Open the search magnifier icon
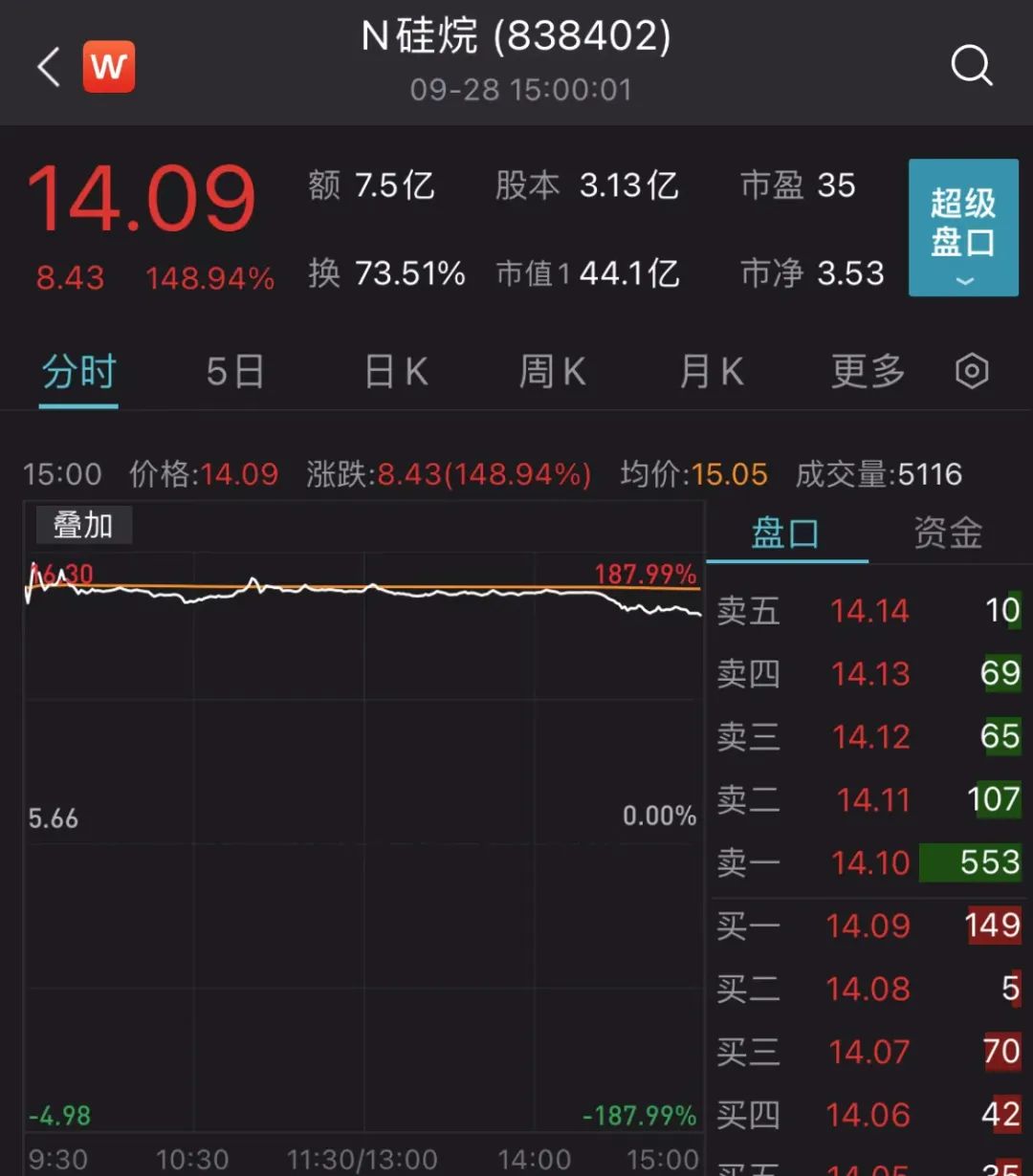Image resolution: width=1033 pixels, height=1176 pixels. (971, 67)
